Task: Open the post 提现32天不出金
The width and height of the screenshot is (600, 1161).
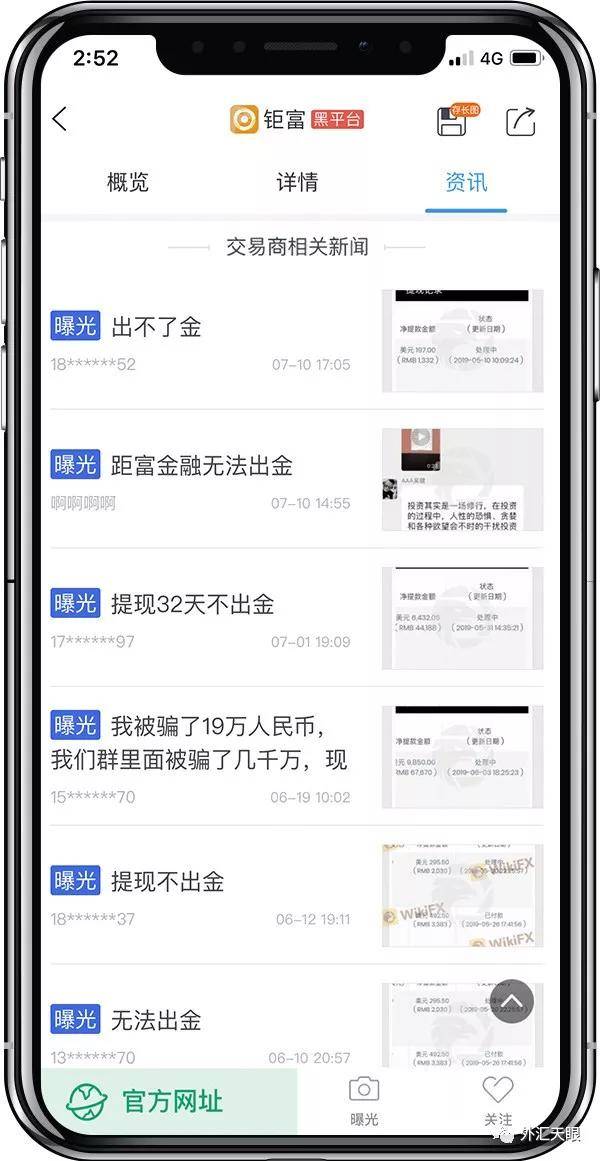Action: 296,618
